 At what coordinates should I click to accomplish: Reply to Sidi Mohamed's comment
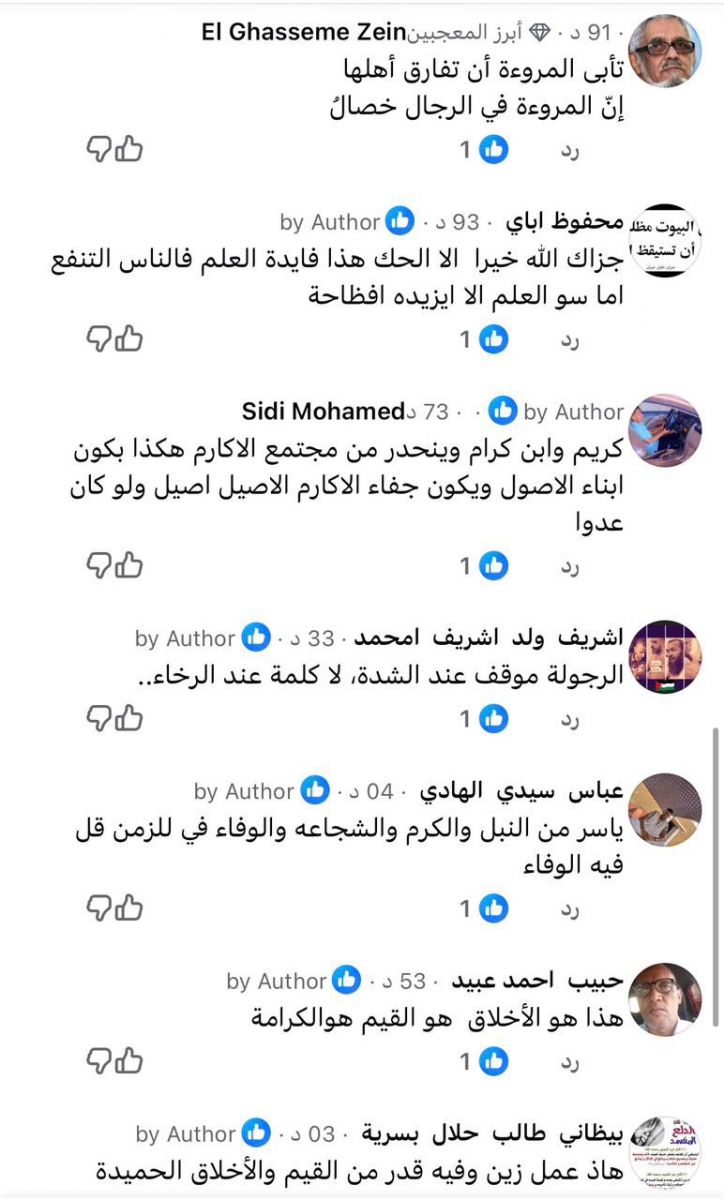570,567
